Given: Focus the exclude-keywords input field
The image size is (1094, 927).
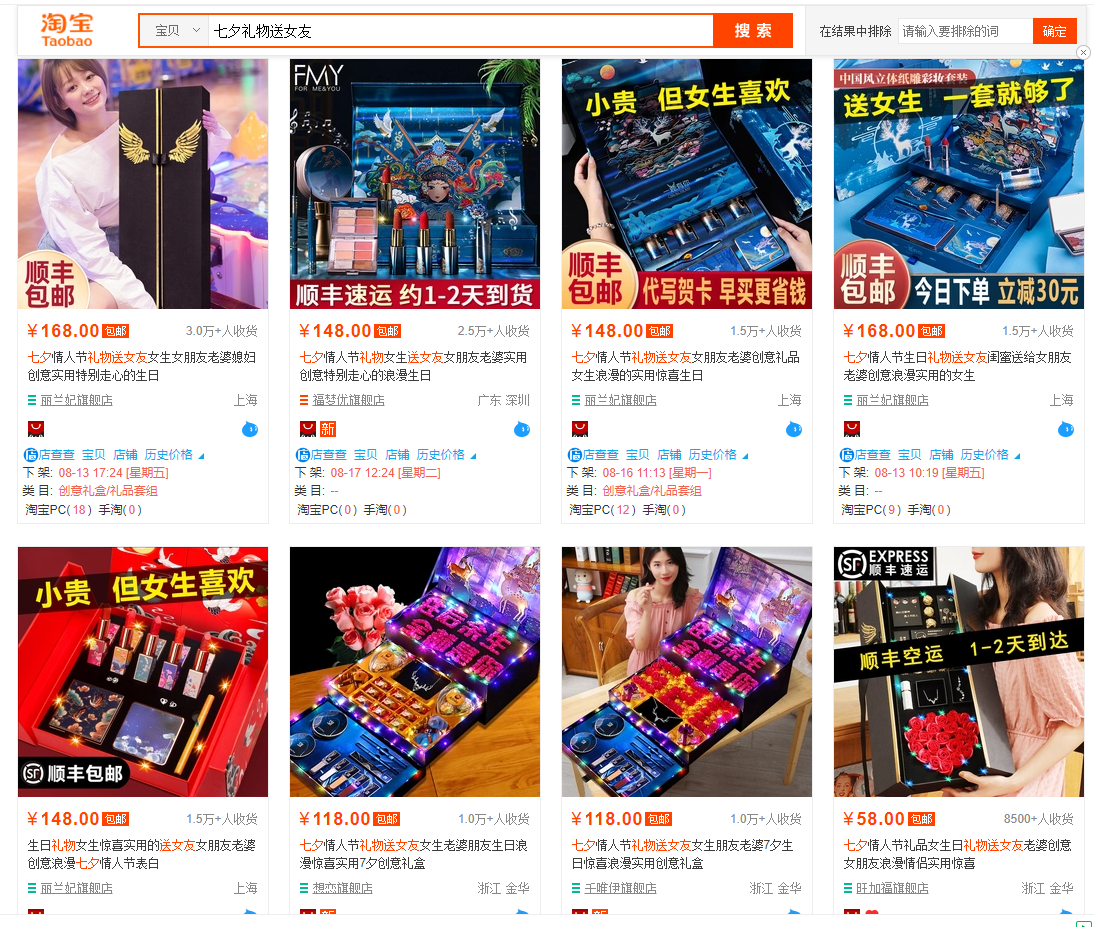Looking at the screenshot, I should [x=964, y=31].
